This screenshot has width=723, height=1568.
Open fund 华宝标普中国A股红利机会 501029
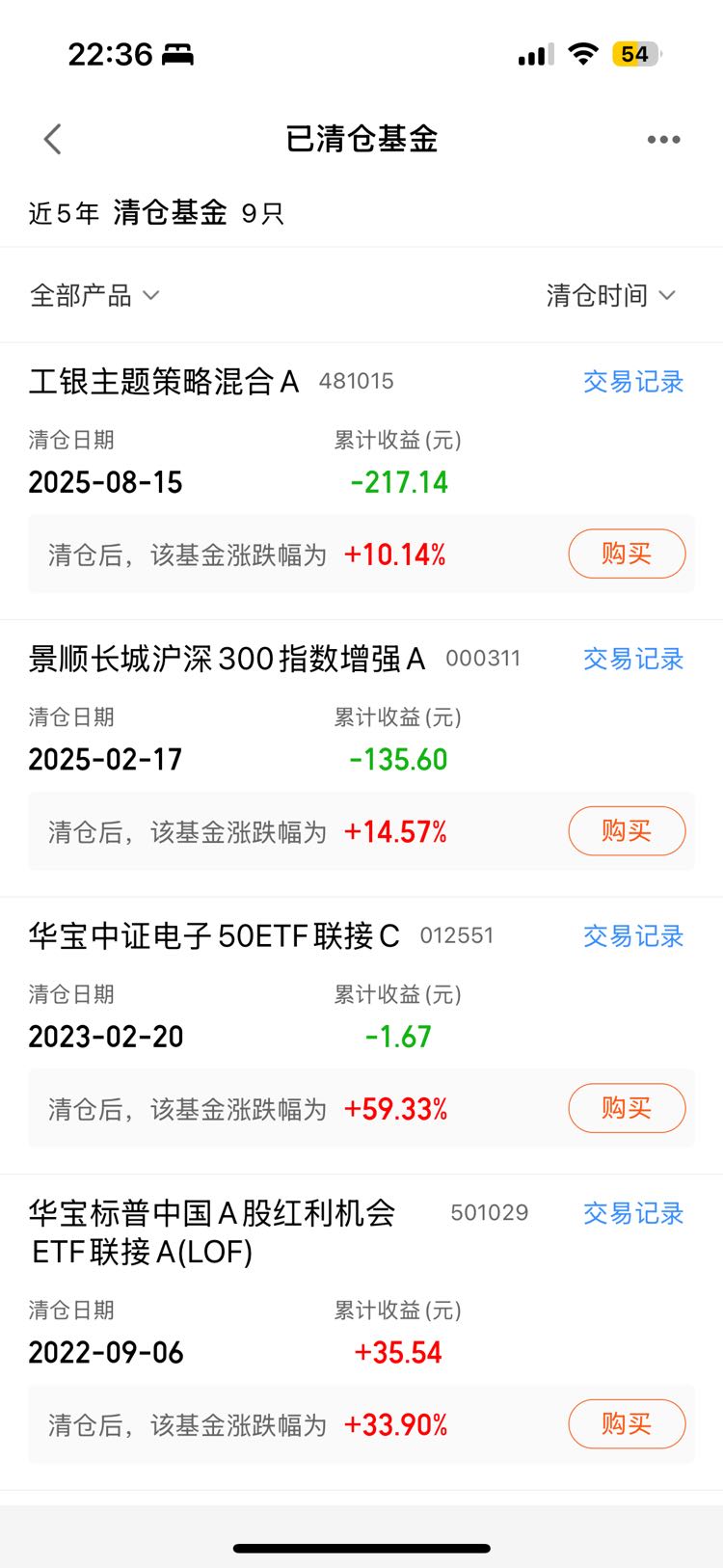279,1231
